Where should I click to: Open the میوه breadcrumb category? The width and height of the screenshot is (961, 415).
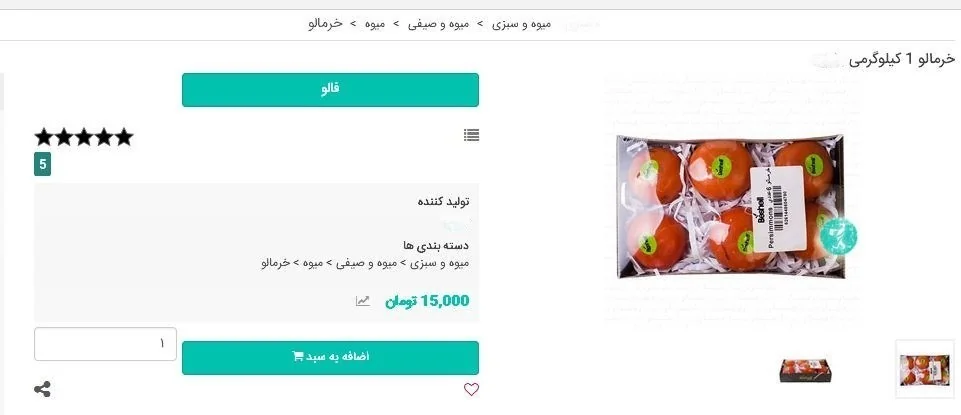point(375,22)
